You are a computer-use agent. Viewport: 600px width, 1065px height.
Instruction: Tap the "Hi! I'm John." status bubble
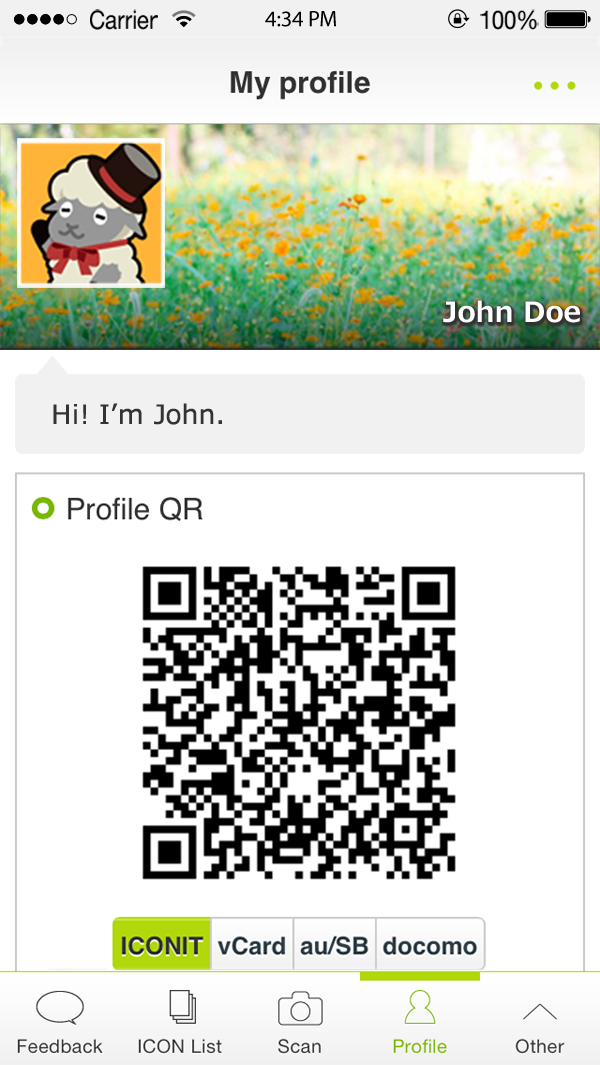(x=300, y=414)
